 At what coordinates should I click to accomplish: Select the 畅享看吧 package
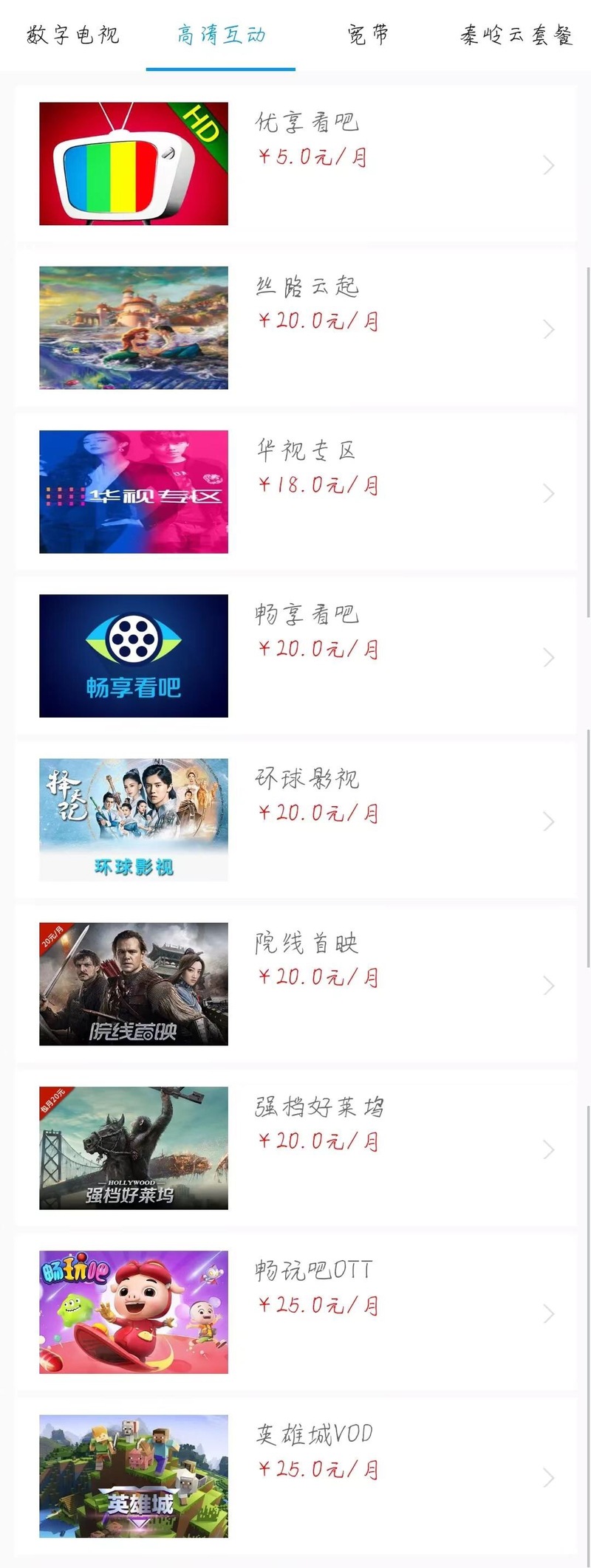tap(295, 656)
